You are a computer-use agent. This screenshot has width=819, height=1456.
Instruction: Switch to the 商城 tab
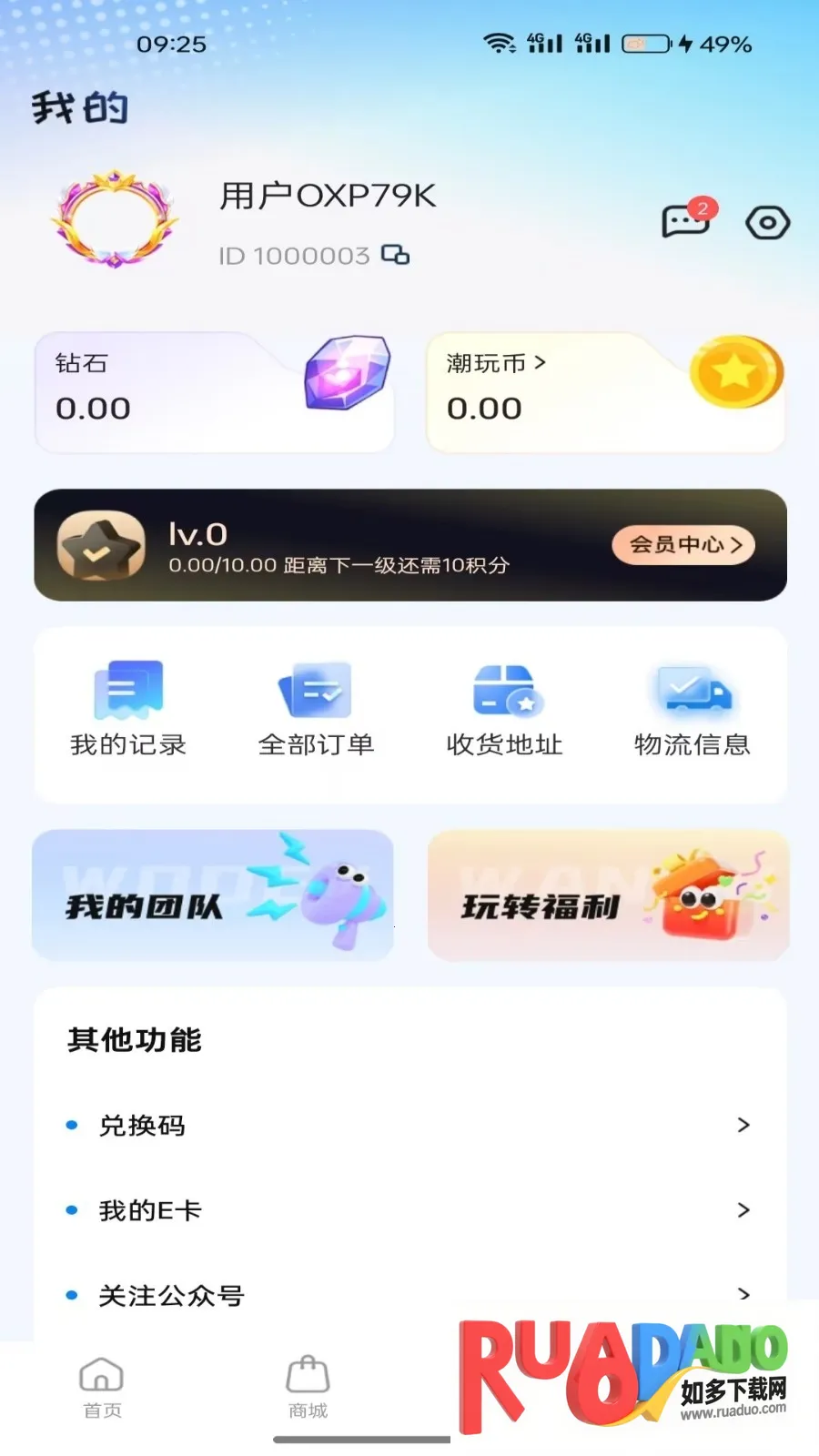pyautogui.click(x=308, y=1388)
